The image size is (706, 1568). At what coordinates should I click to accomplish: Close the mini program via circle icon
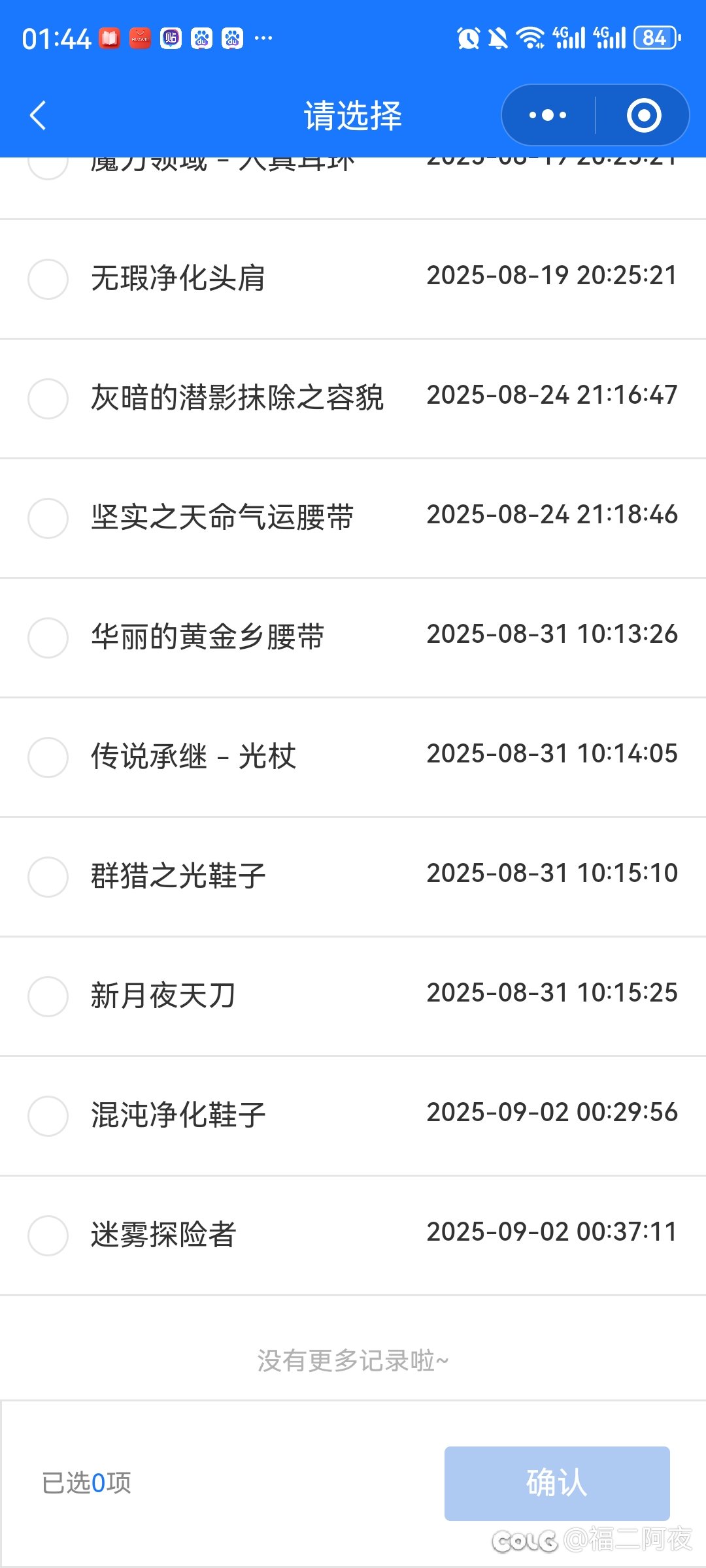pos(644,116)
